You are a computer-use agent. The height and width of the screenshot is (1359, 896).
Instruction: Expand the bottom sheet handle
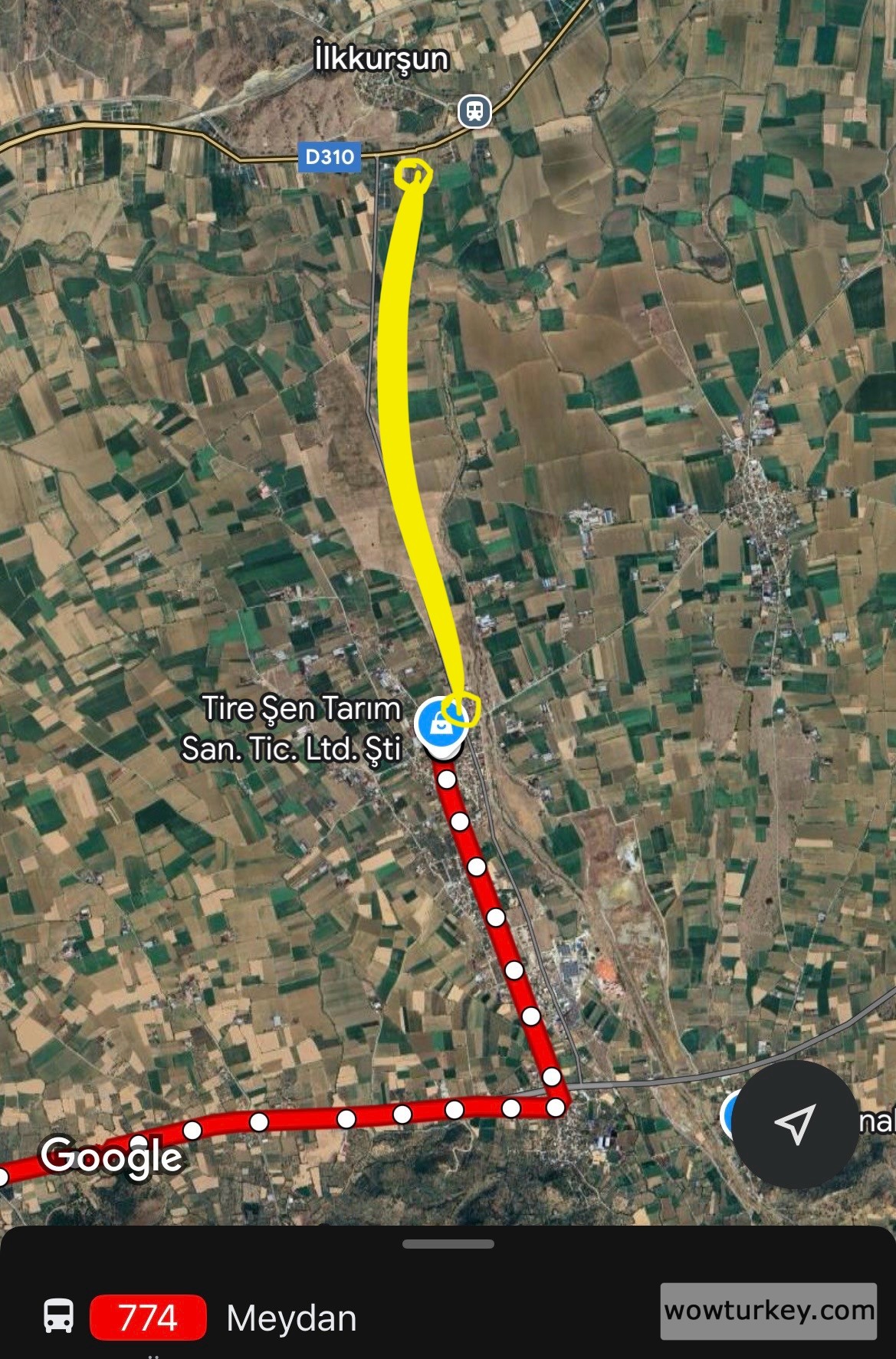[448, 1244]
